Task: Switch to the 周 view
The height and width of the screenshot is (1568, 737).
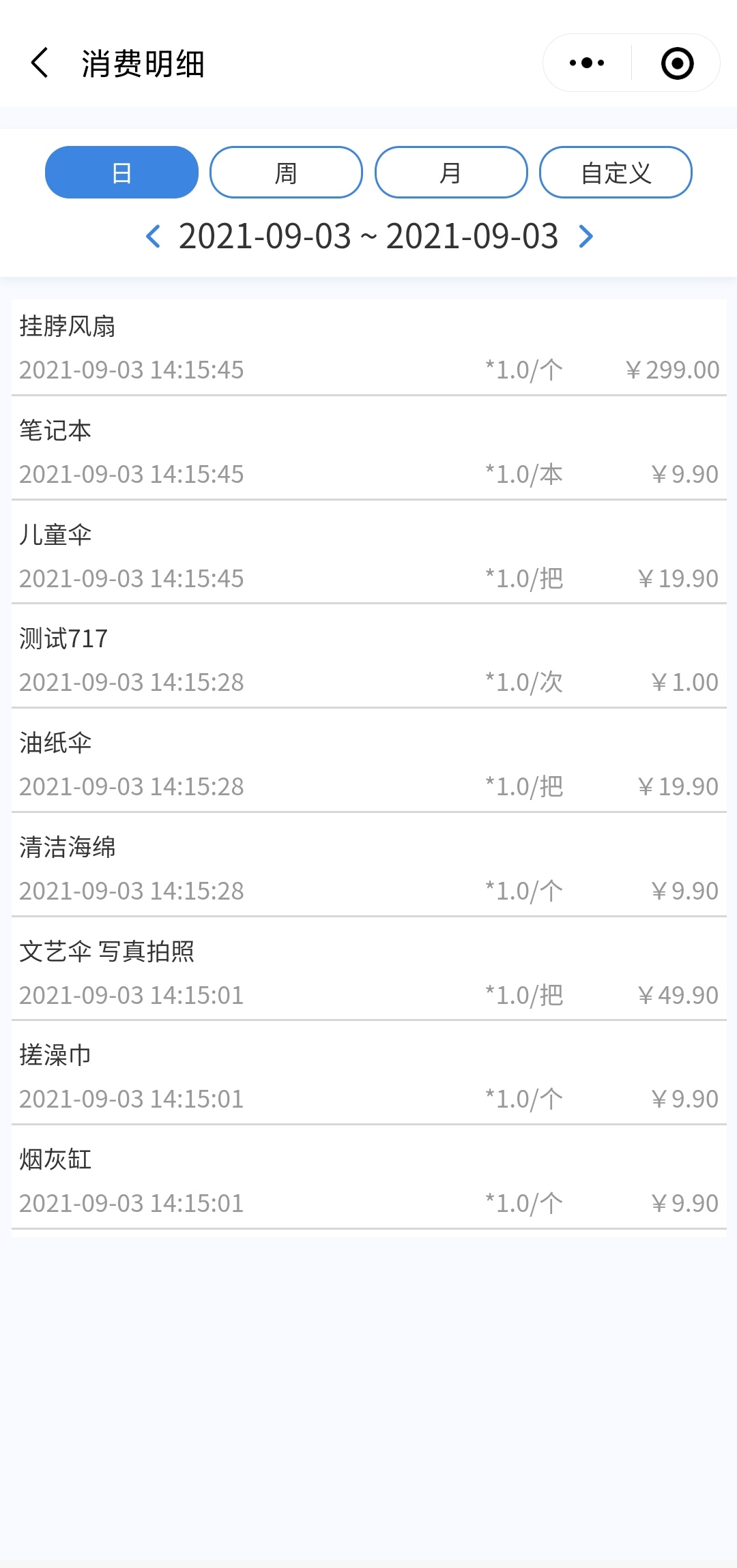Action: pyautogui.click(x=286, y=173)
